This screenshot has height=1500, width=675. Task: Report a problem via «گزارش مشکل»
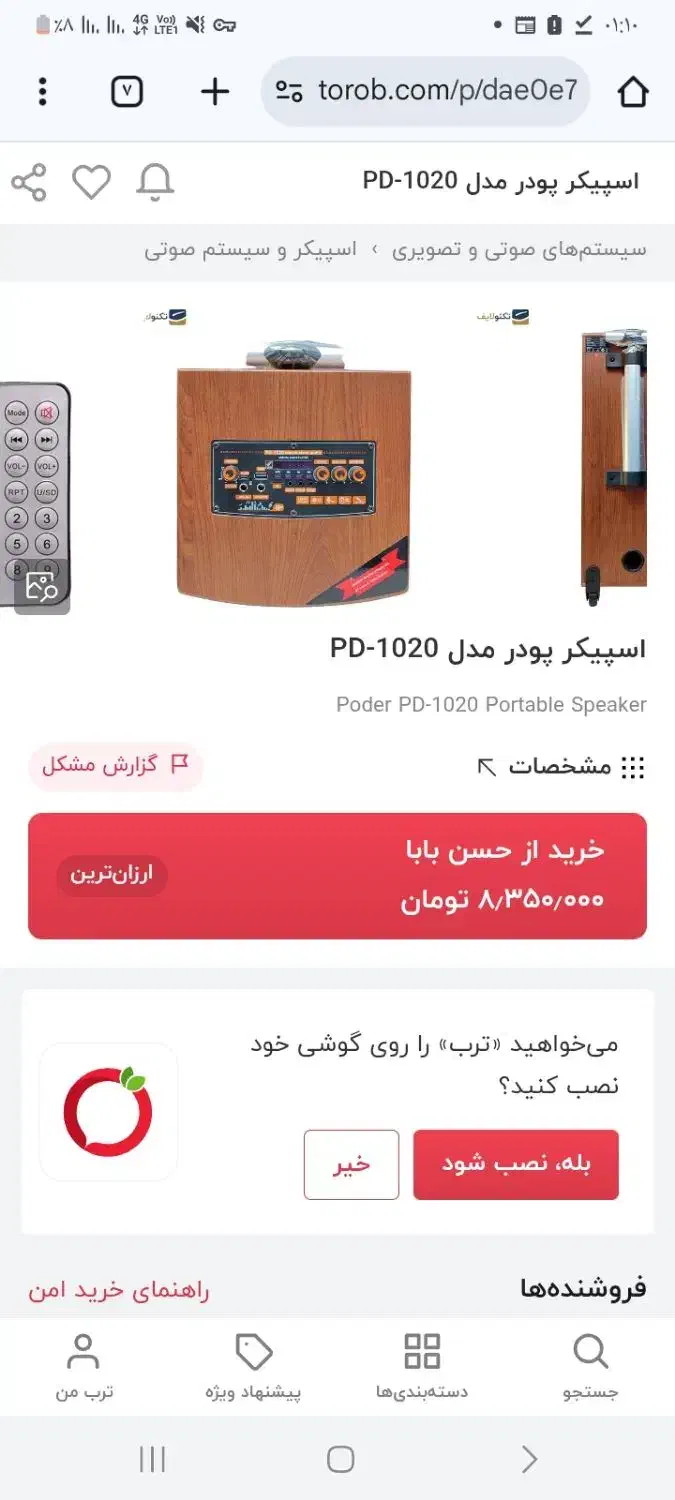point(115,766)
